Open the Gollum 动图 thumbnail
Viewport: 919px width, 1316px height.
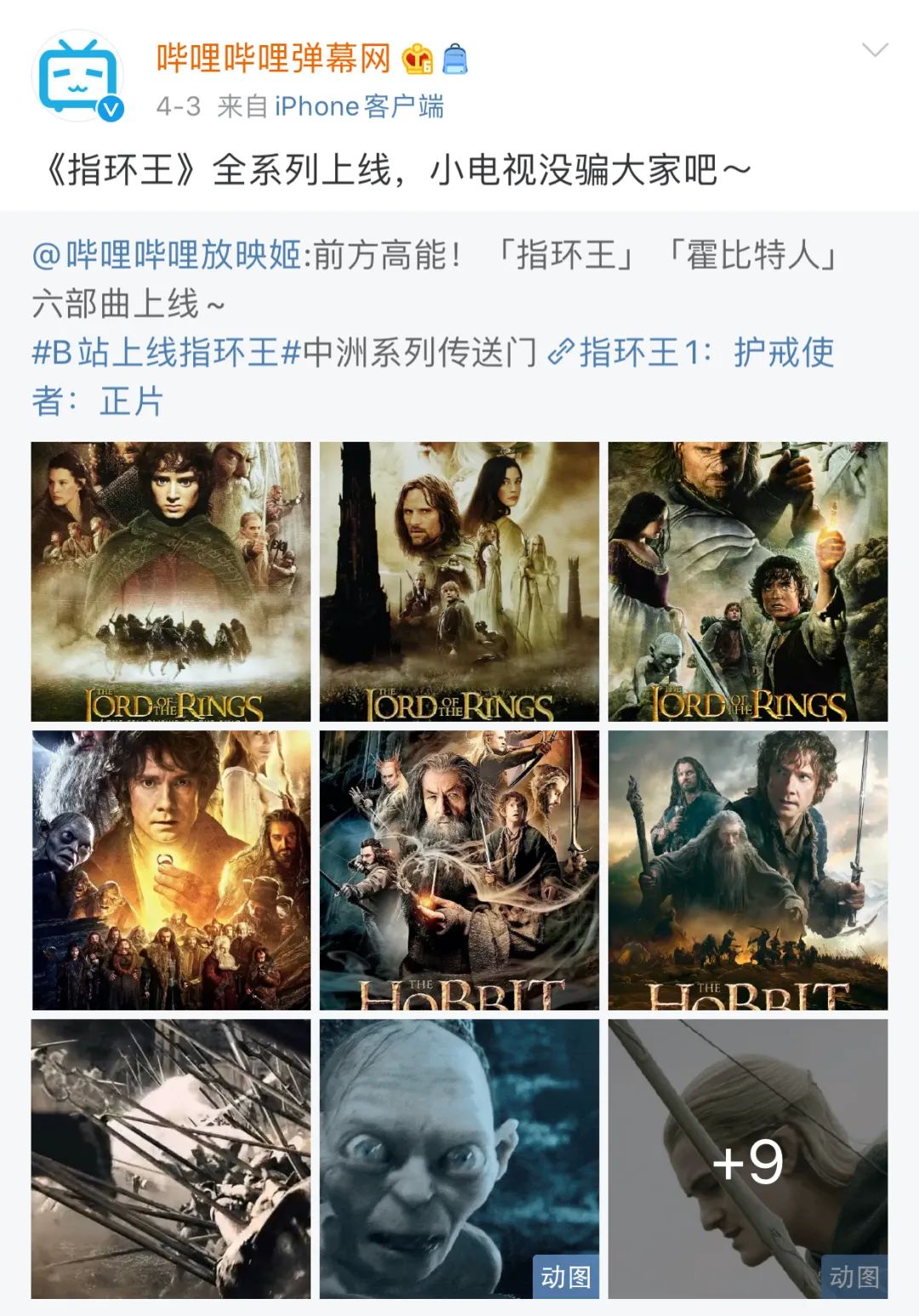click(459, 1159)
